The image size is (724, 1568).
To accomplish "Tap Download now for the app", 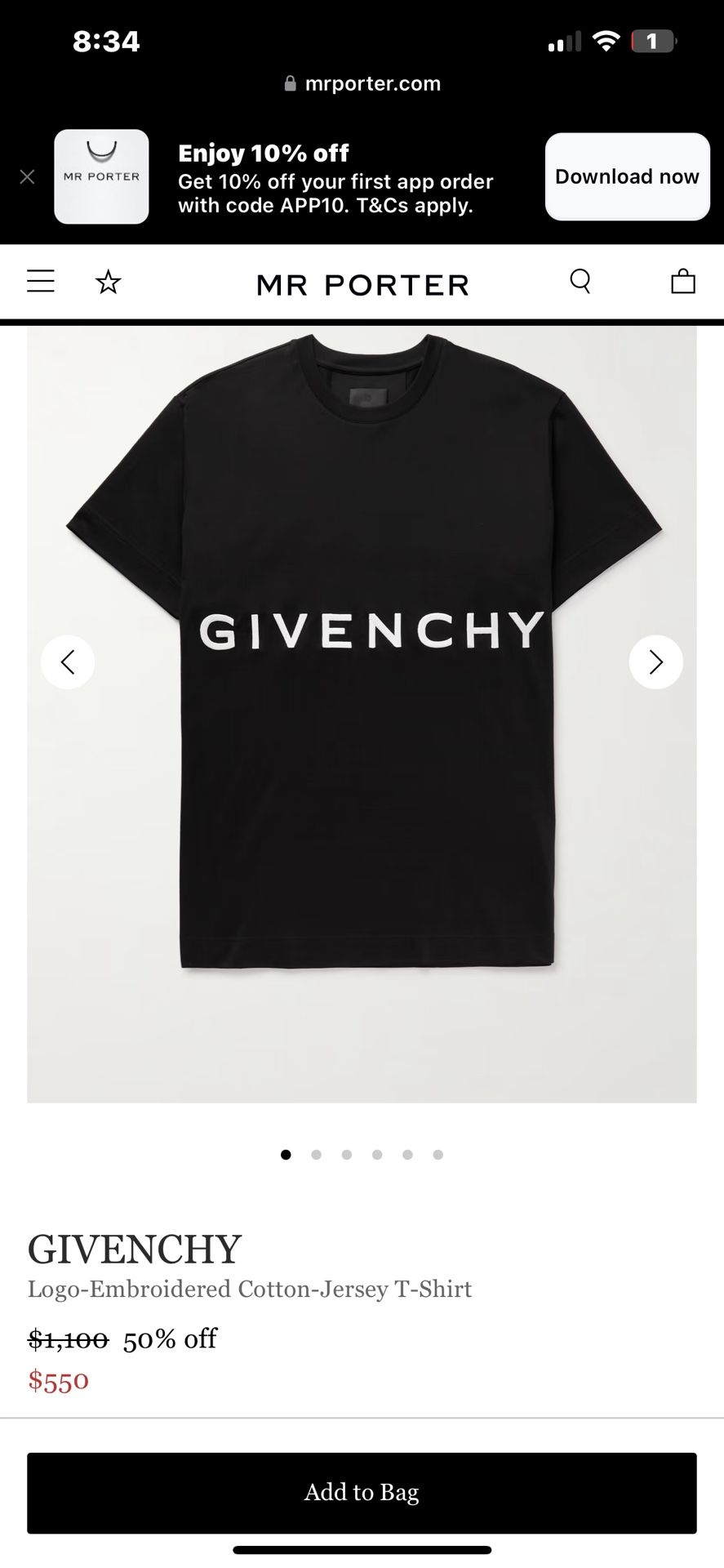I will tap(627, 176).
